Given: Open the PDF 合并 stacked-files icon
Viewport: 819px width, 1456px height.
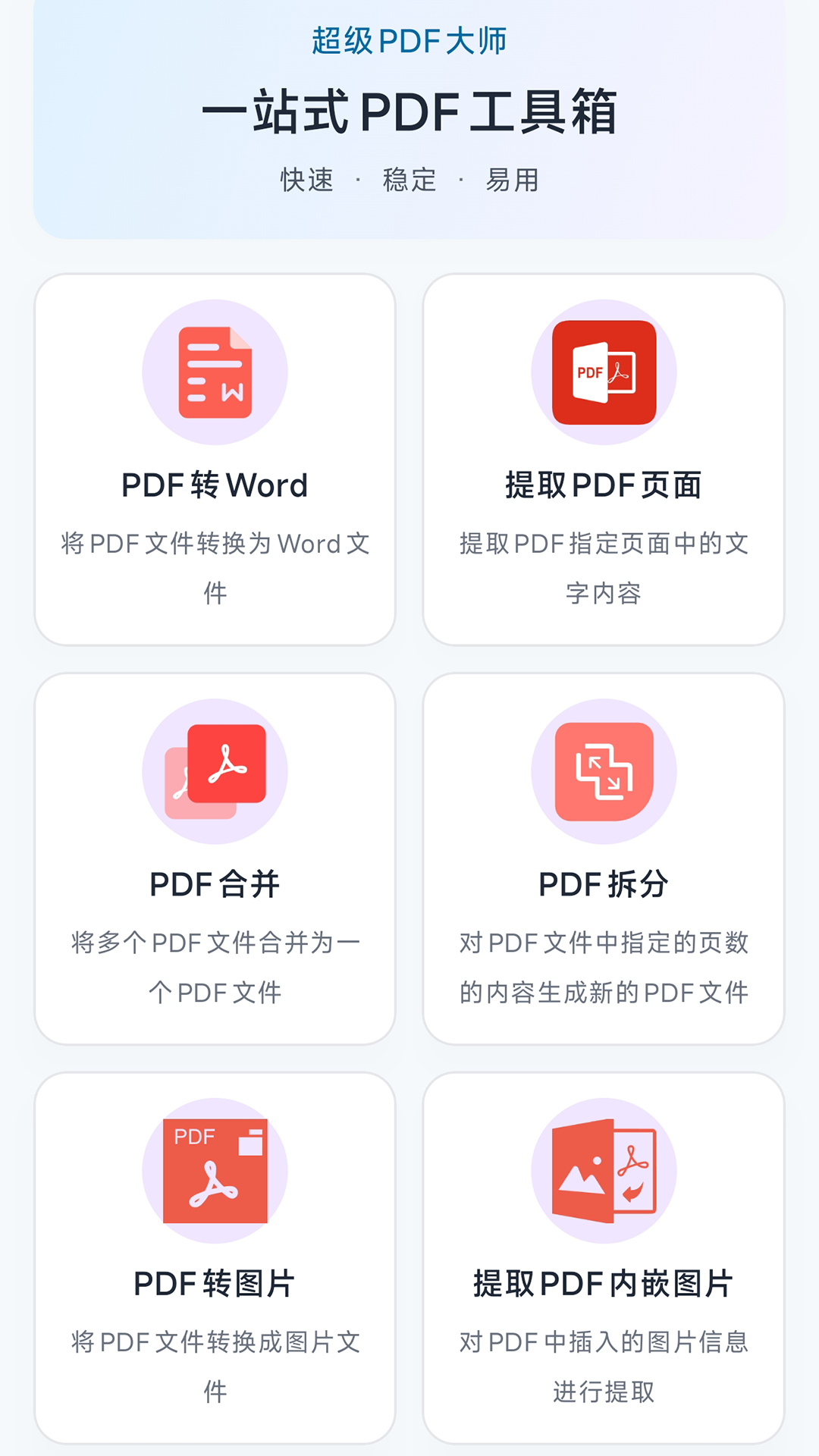Looking at the screenshot, I should pos(215,771).
